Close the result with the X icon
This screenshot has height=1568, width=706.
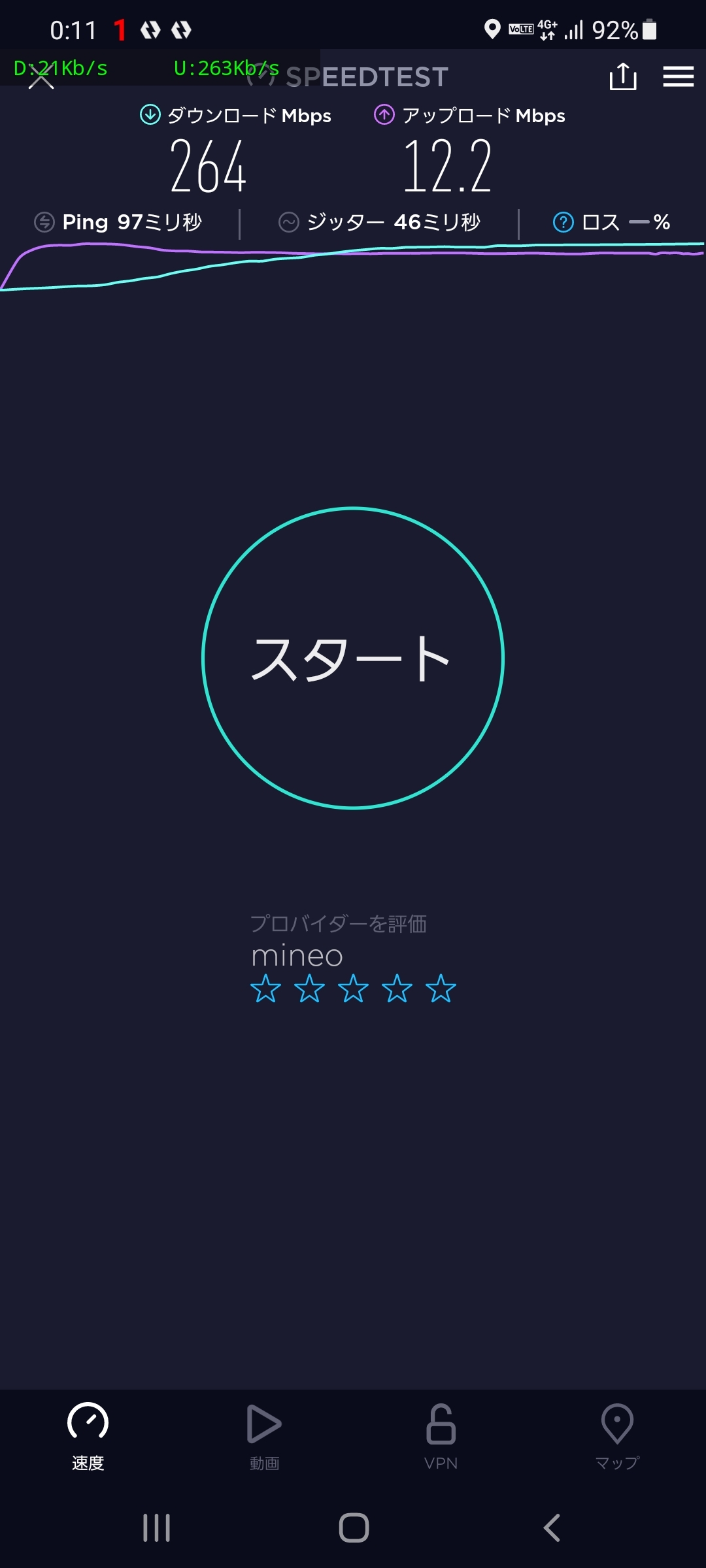click(x=41, y=78)
